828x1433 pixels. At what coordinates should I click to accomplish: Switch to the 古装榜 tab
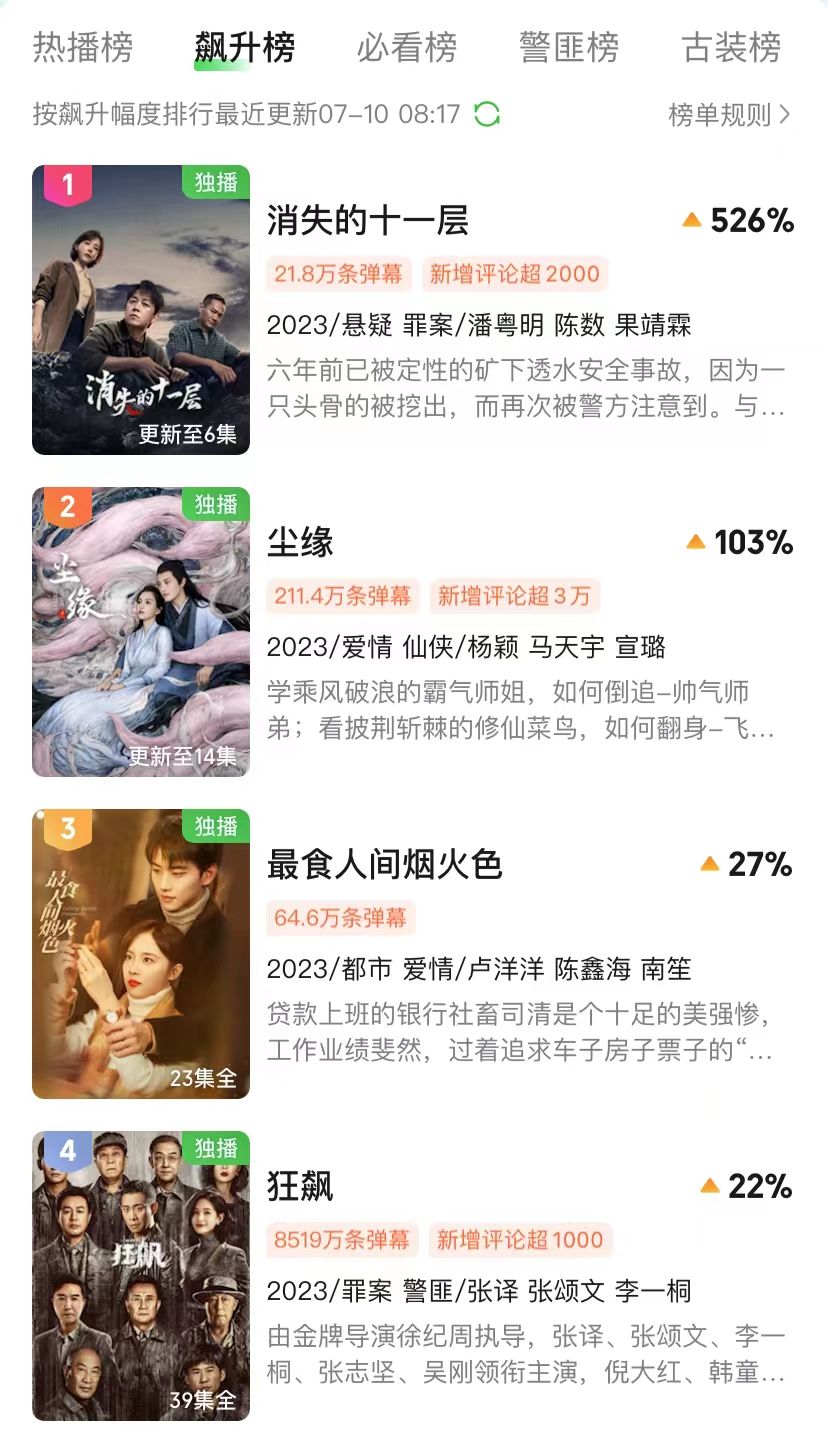730,47
